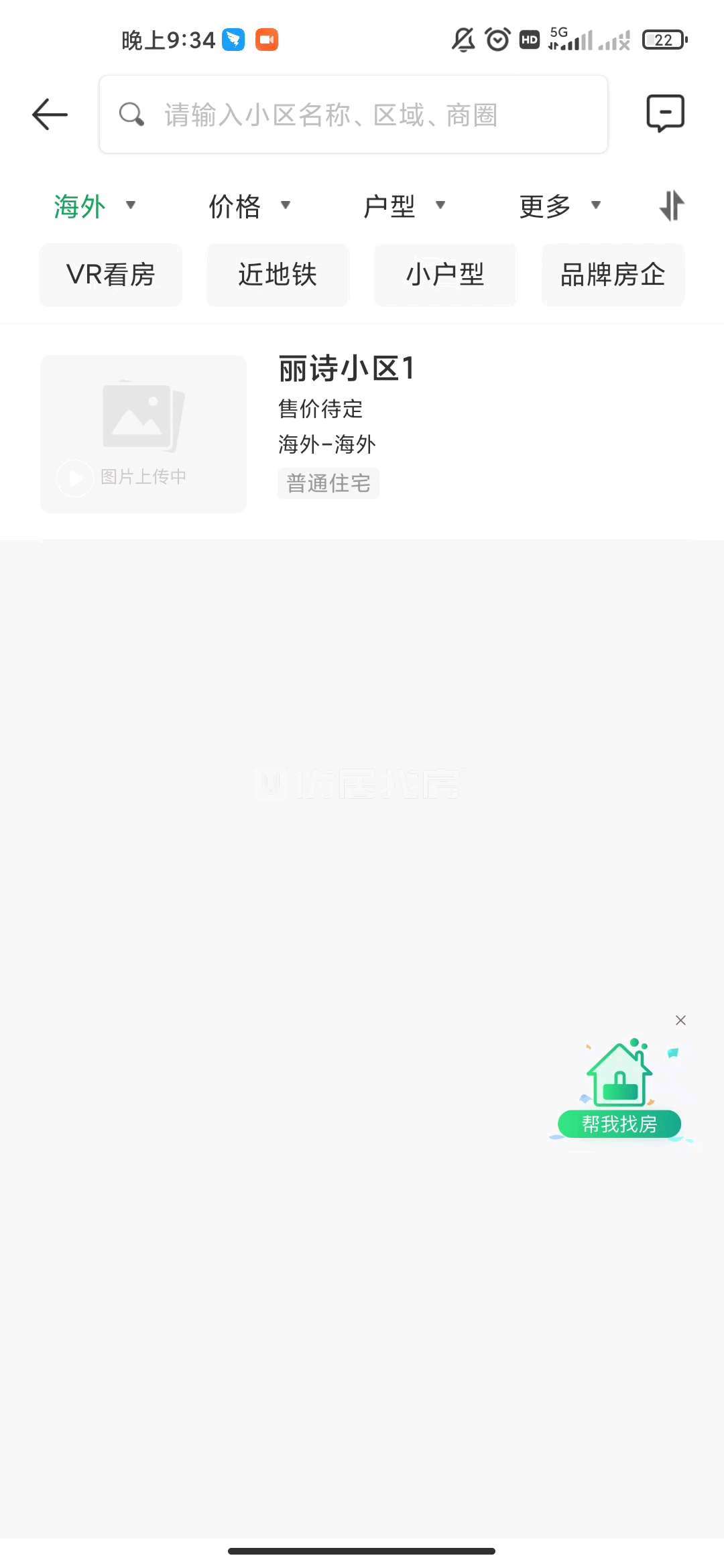The height and width of the screenshot is (1568, 724).
Task: Select the VR看房 filter chip
Action: [x=111, y=275]
